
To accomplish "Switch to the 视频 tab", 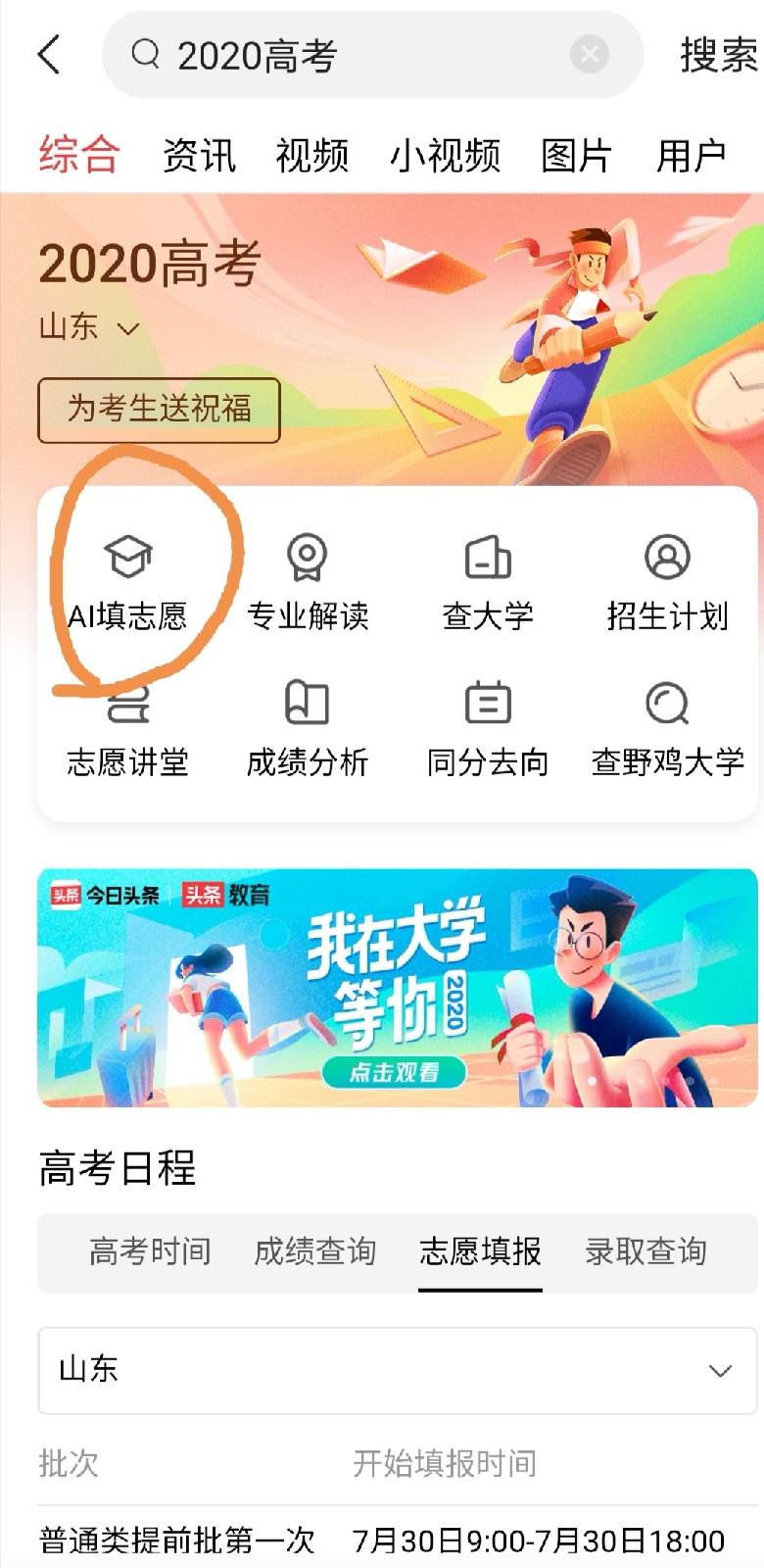I will pyautogui.click(x=311, y=155).
